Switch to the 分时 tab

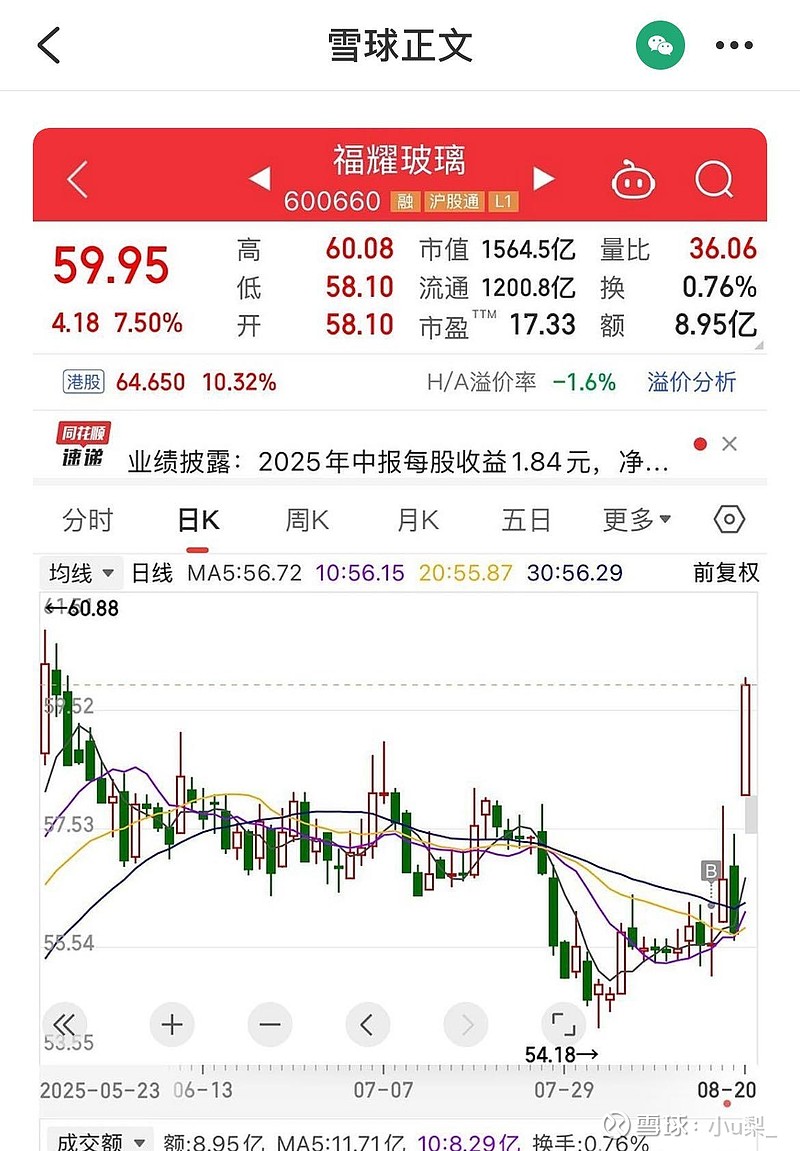pyautogui.click(x=88, y=519)
